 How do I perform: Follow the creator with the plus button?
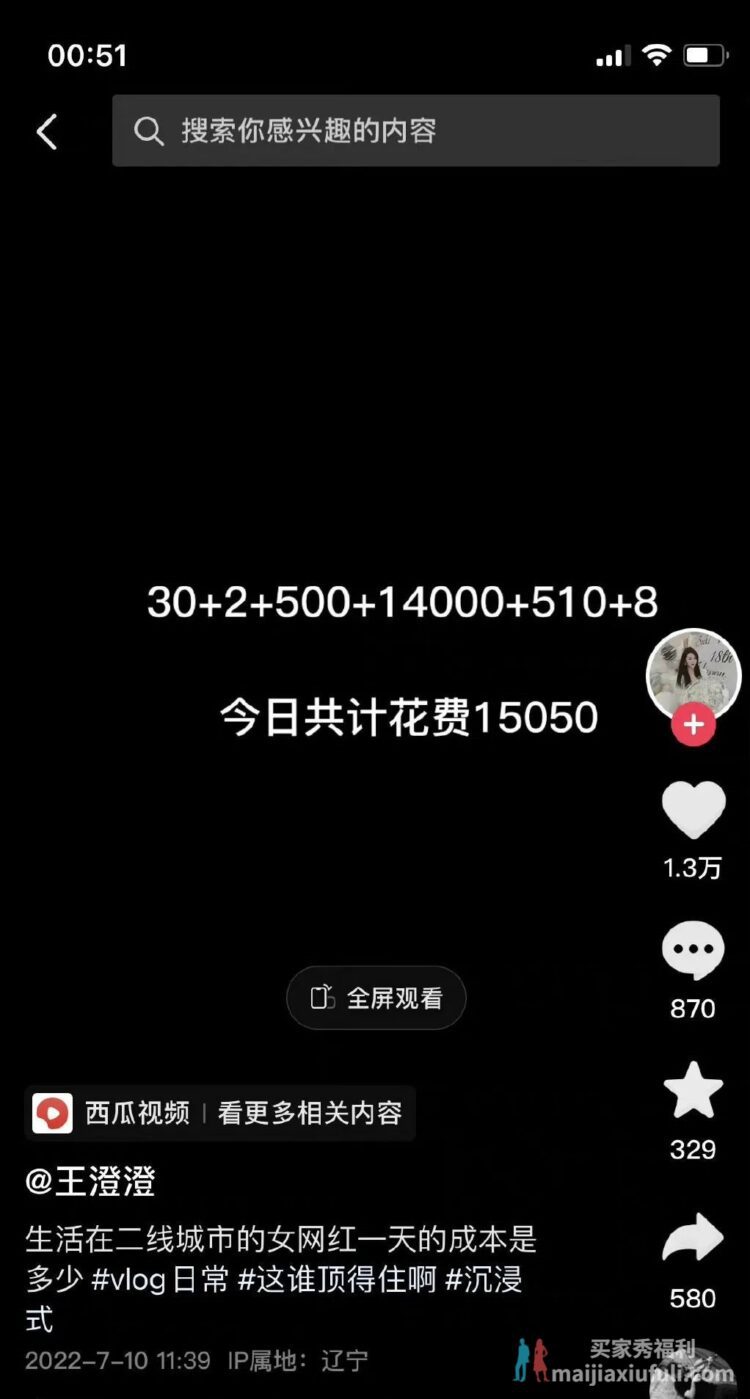(693, 725)
